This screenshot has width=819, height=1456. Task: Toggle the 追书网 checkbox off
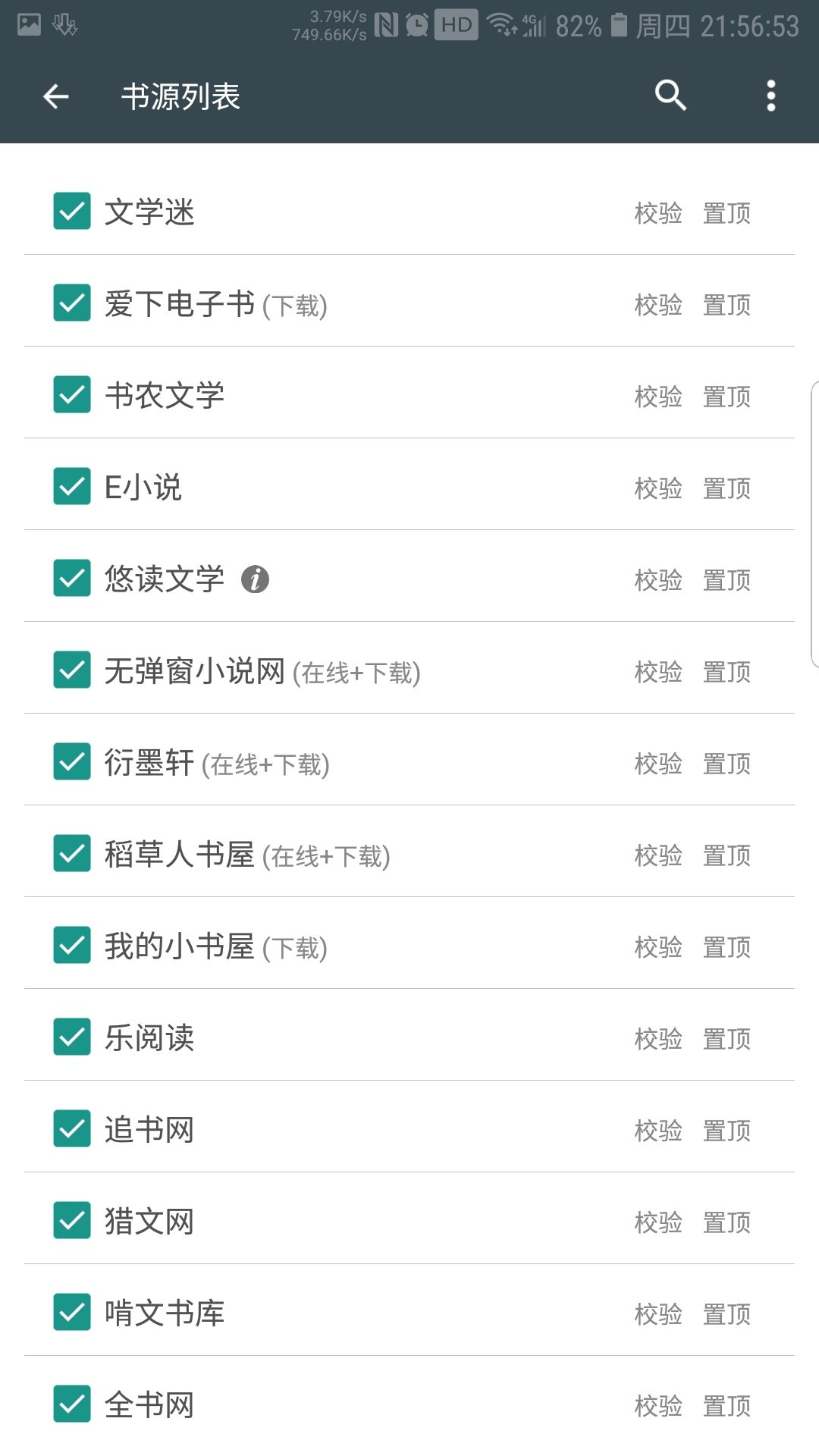pos(72,1128)
